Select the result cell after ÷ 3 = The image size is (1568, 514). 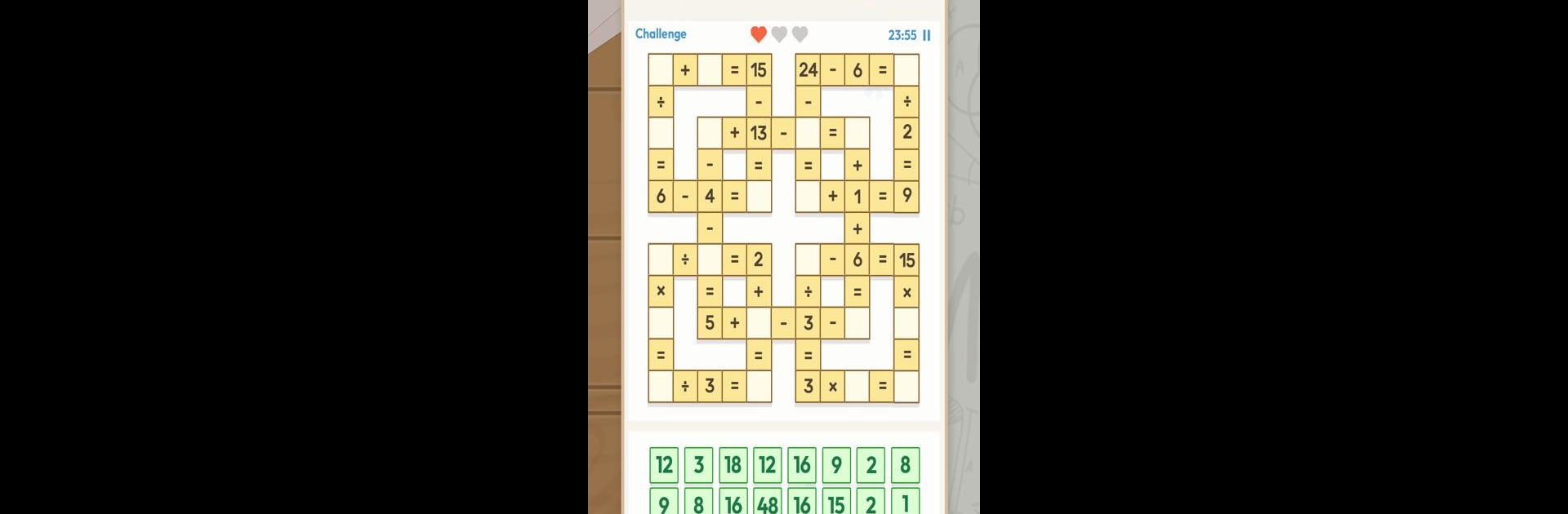point(759,387)
